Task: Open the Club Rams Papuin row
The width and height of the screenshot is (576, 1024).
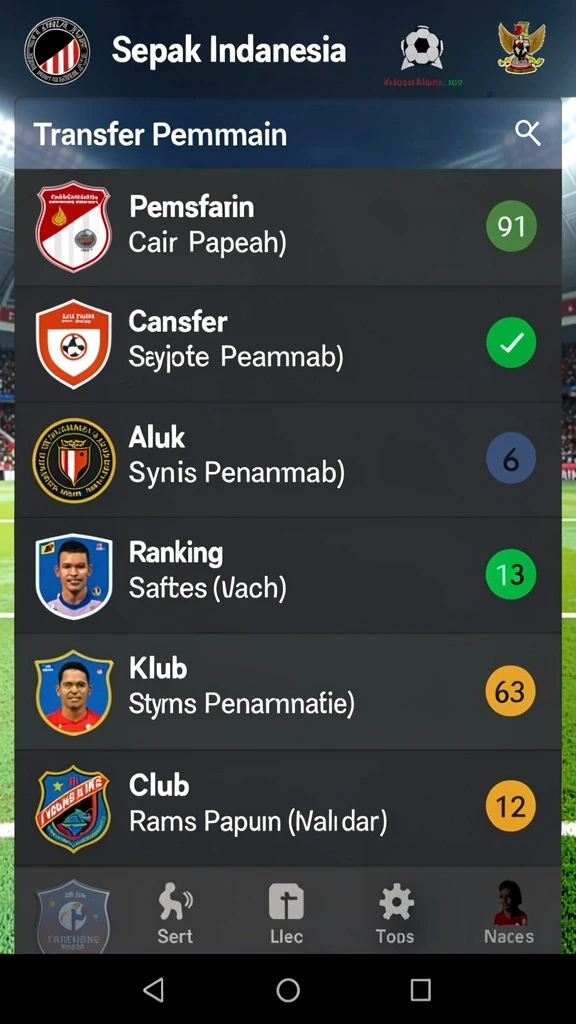Action: coord(288,808)
